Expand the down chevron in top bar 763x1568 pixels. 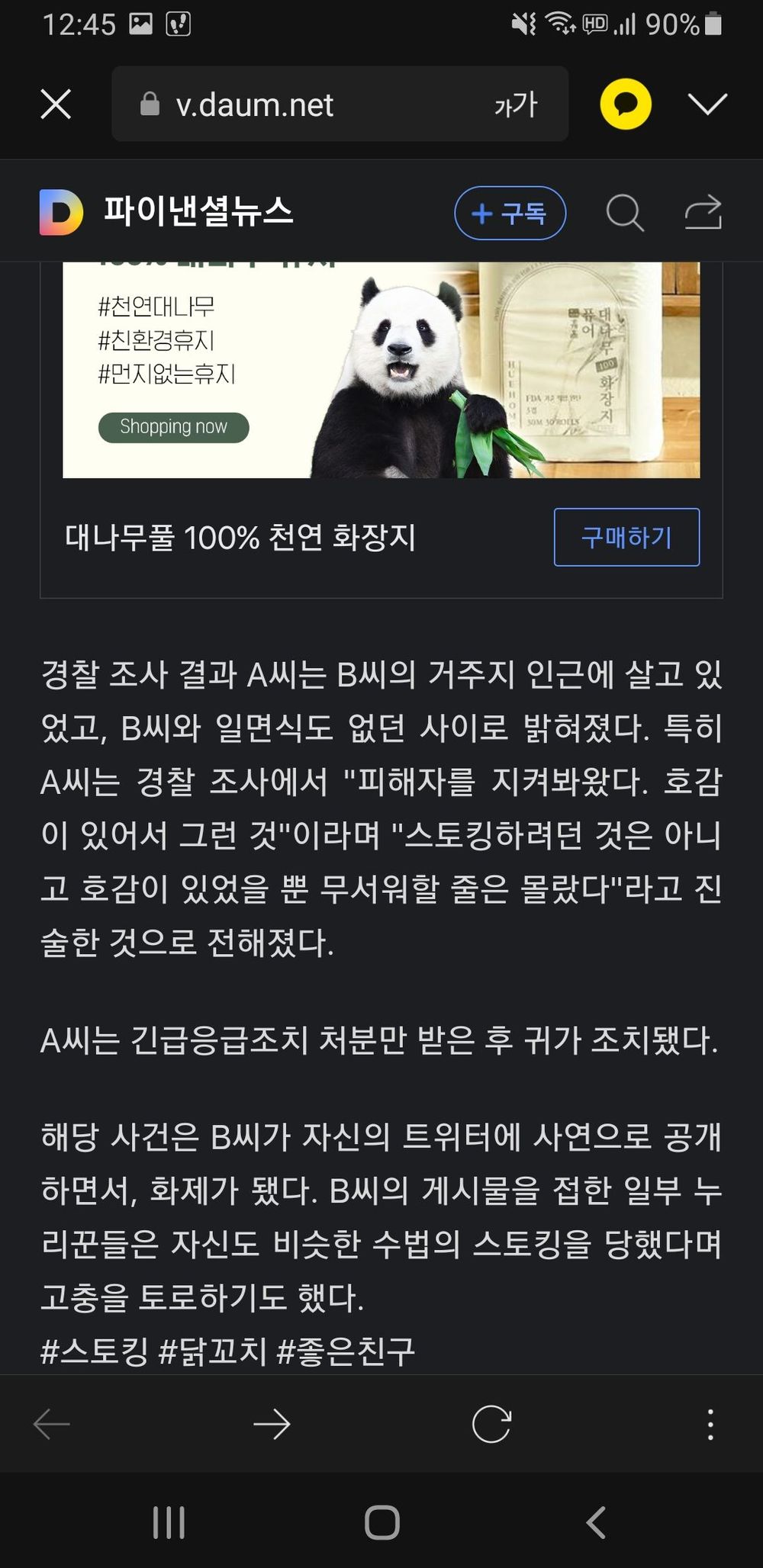[707, 104]
